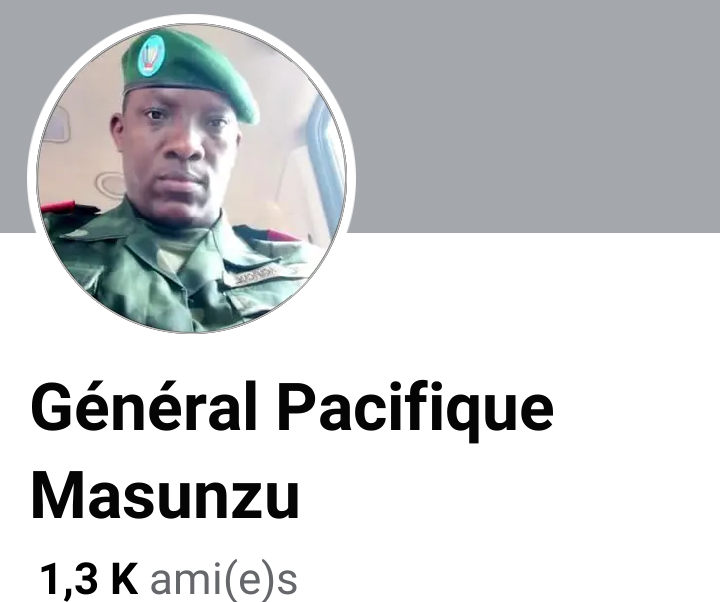The image size is (720, 602).
Task: View the 1,3 K ami(e)s friends list
Action: coord(168,578)
